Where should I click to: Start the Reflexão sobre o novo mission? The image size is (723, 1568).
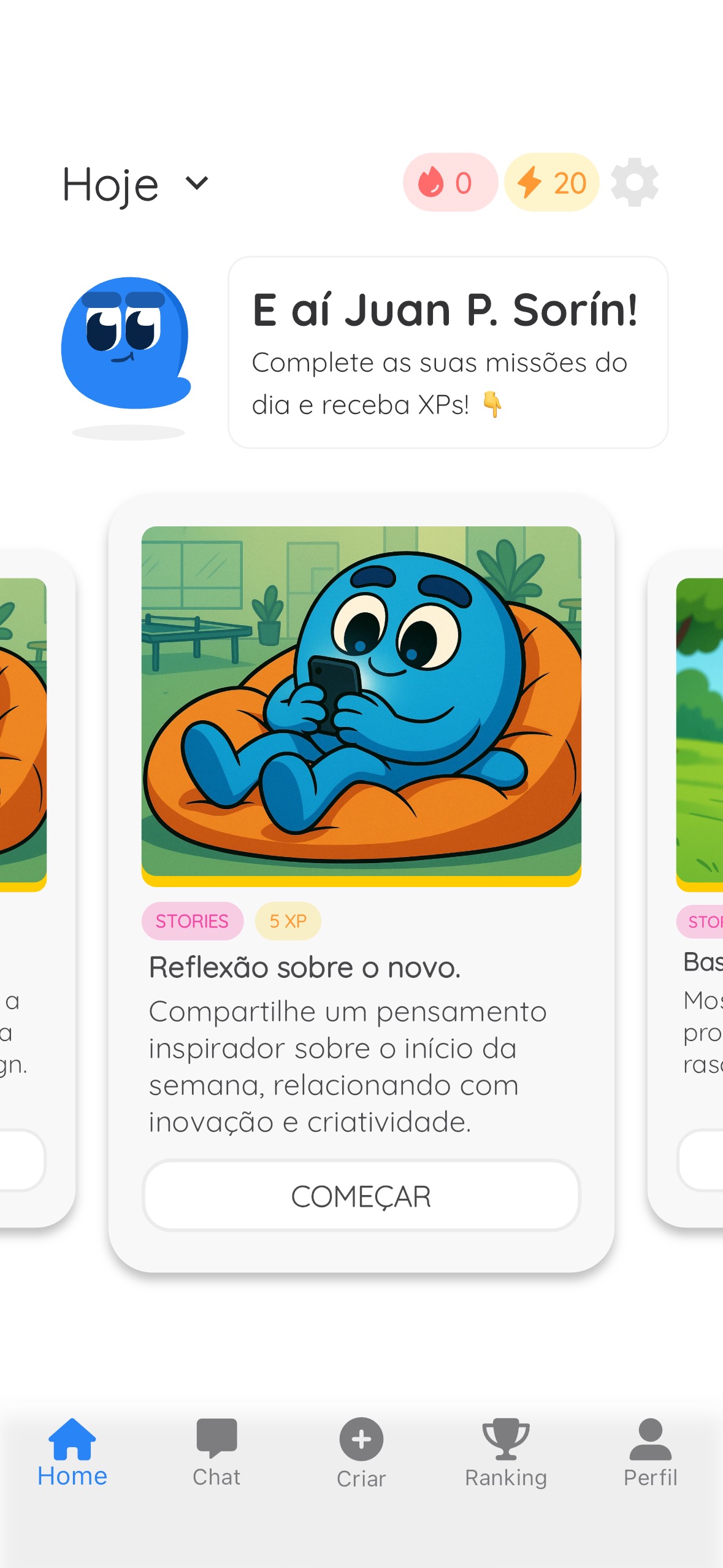point(361,1196)
